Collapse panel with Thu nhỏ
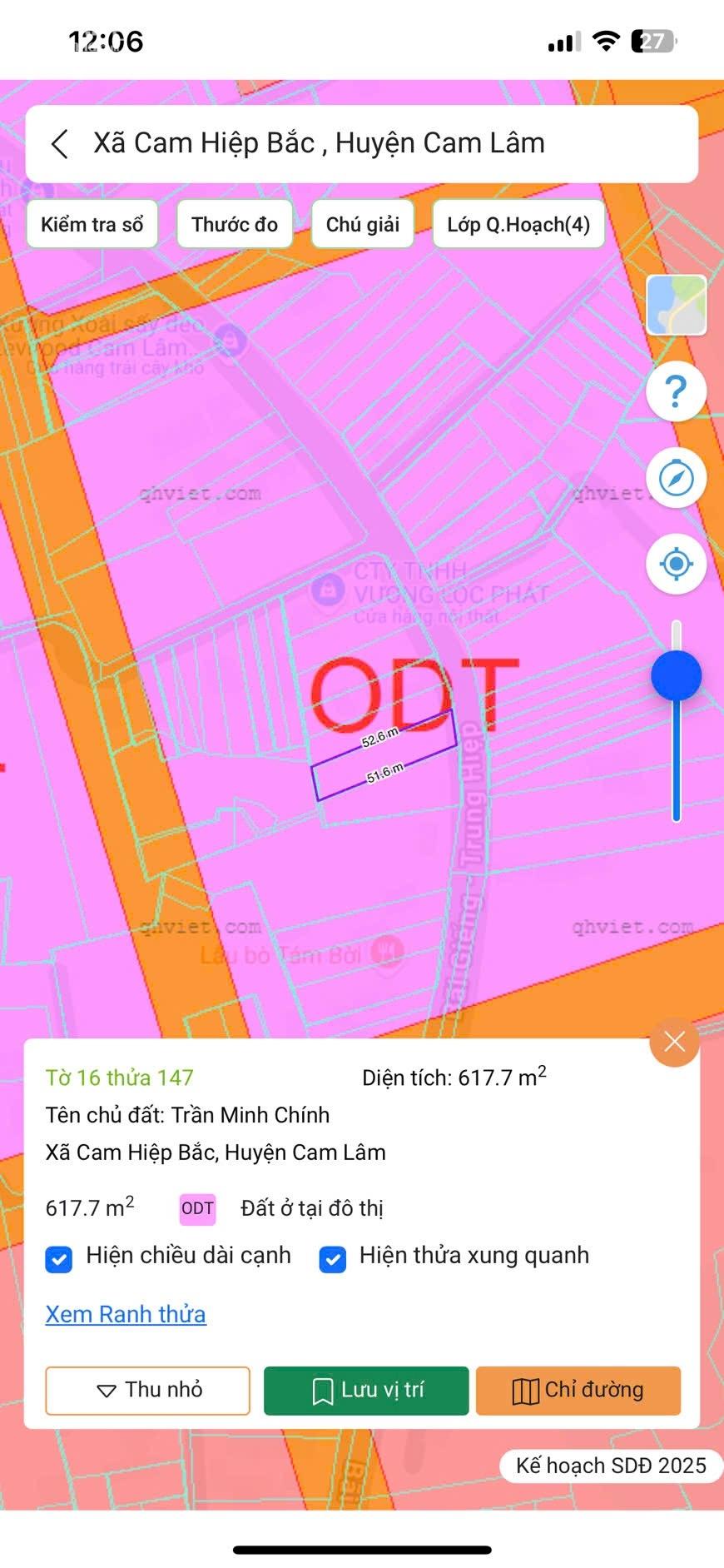This screenshot has height=1568, width=724. click(148, 1390)
